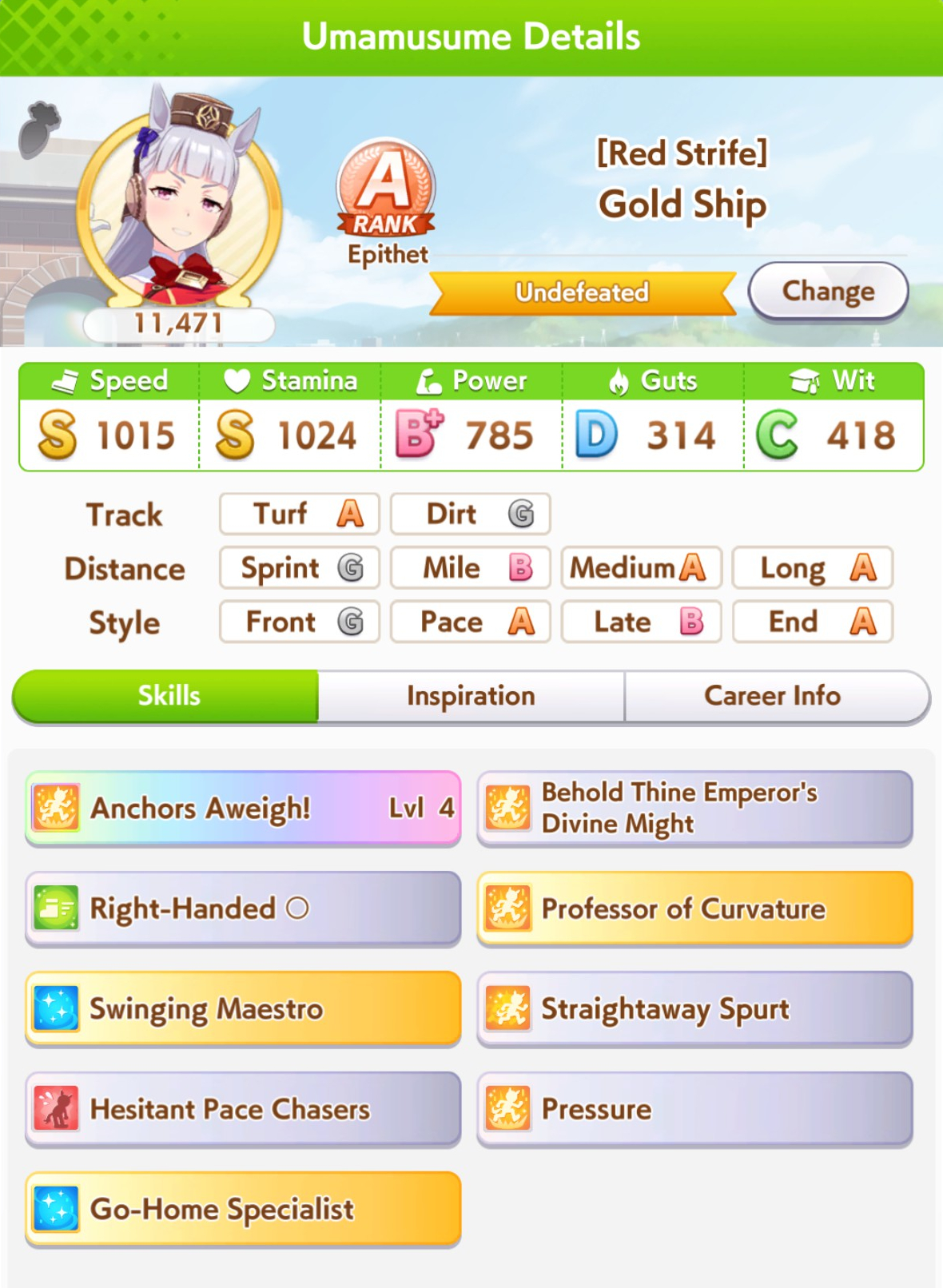View the Swinging Maestro skill
The width and height of the screenshot is (943, 1288).
[x=243, y=1008]
